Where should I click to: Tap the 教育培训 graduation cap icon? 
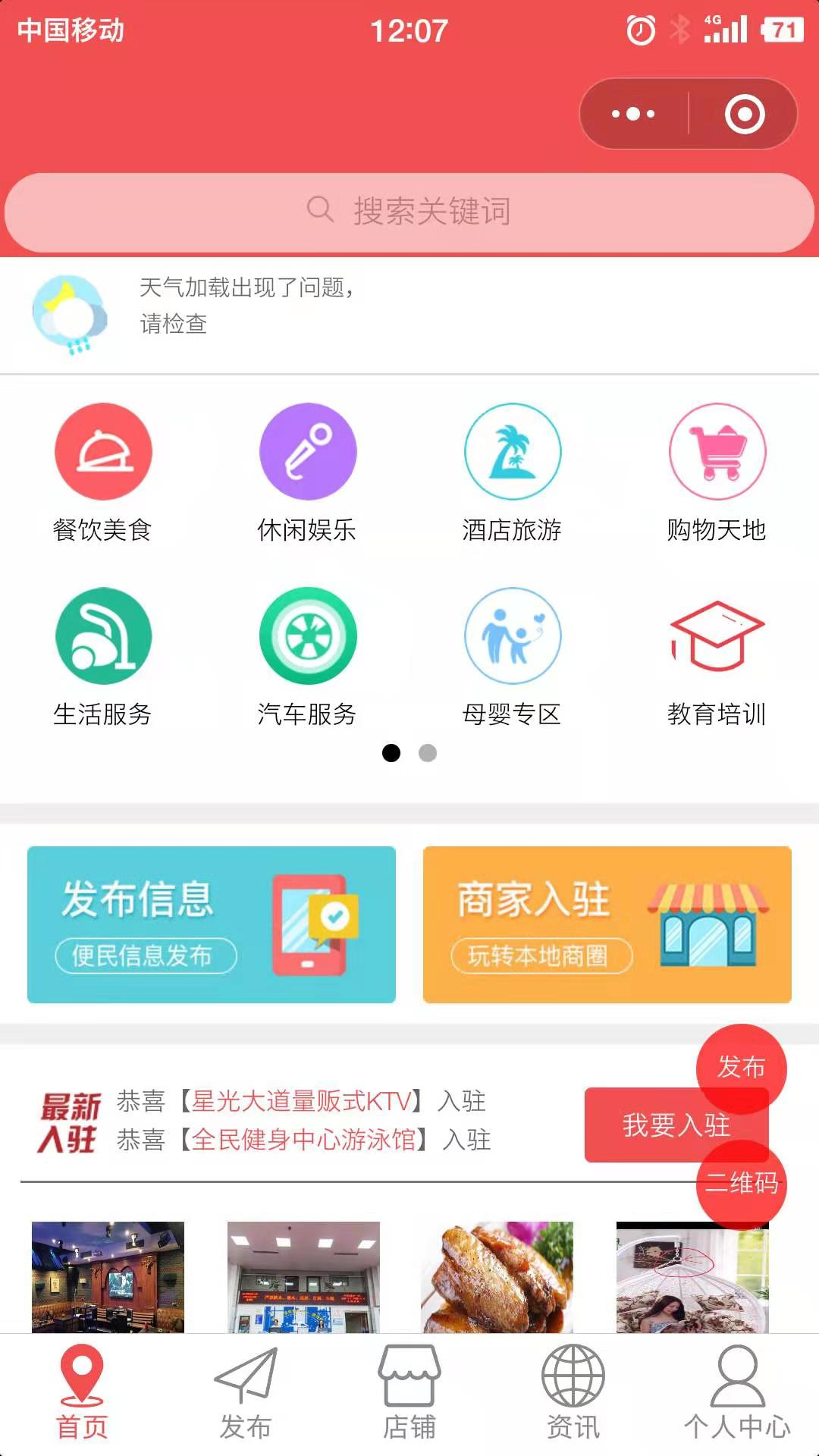(x=717, y=637)
